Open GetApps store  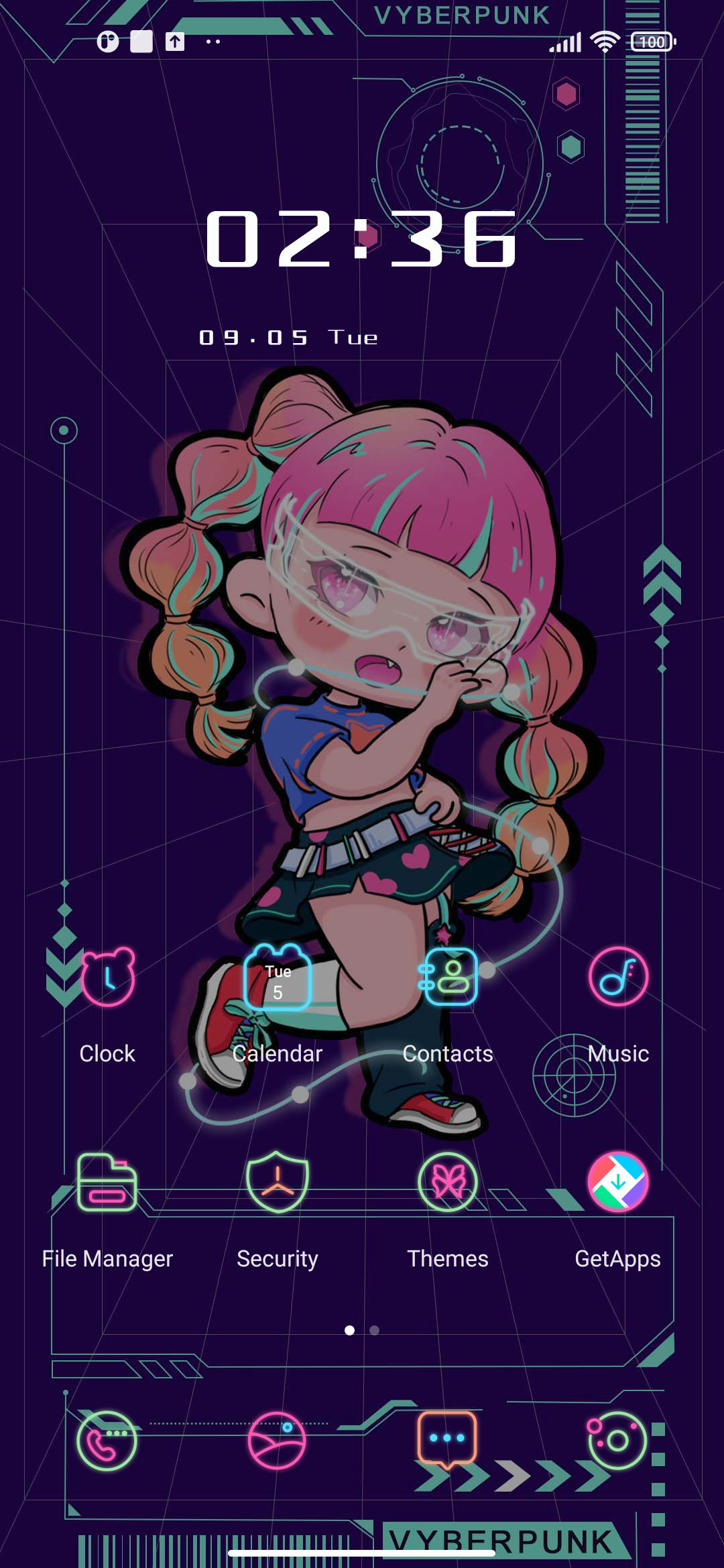point(618,1183)
